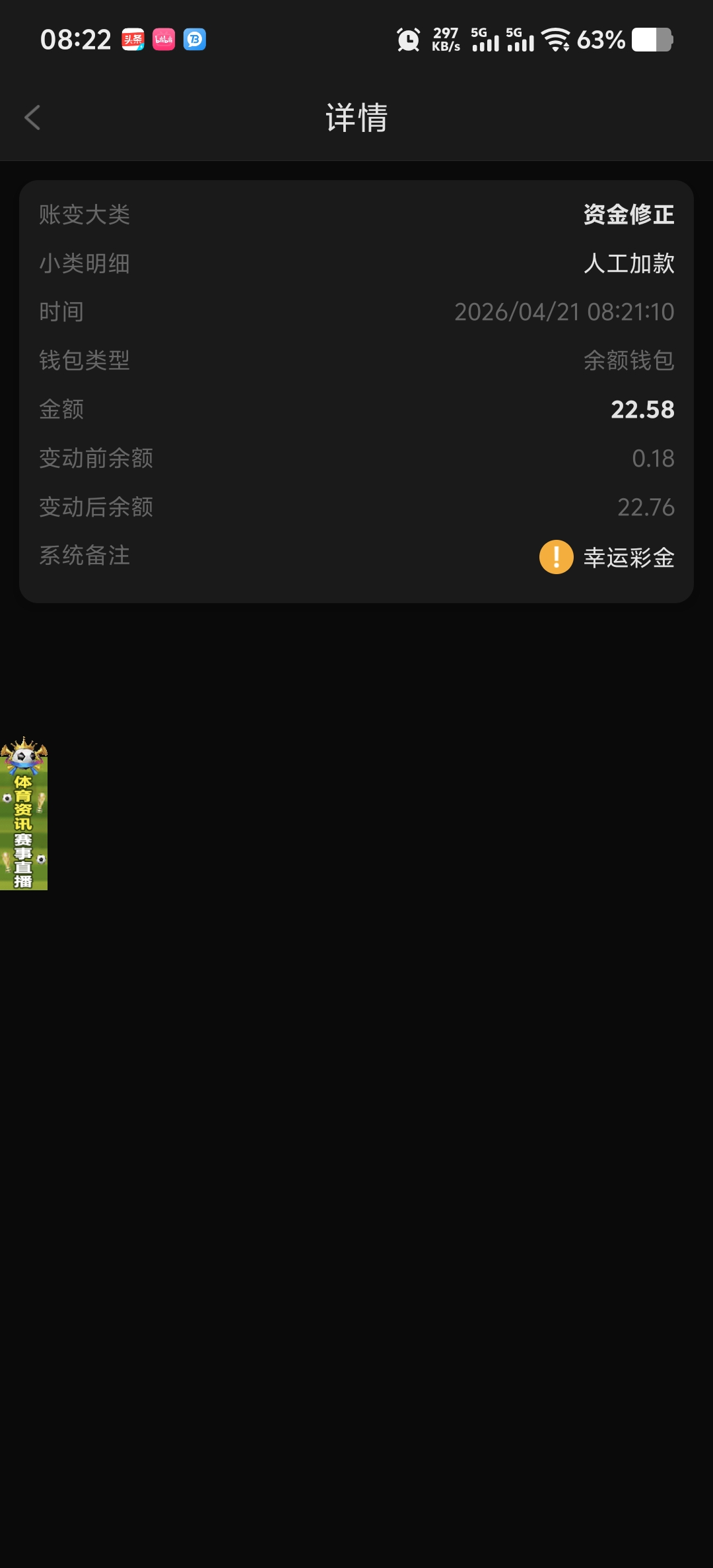Screen dimensions: 713x1568
Task: Select the 变动前余额 value 0.18
Action: pyautogui.click(x=652, y=458)
